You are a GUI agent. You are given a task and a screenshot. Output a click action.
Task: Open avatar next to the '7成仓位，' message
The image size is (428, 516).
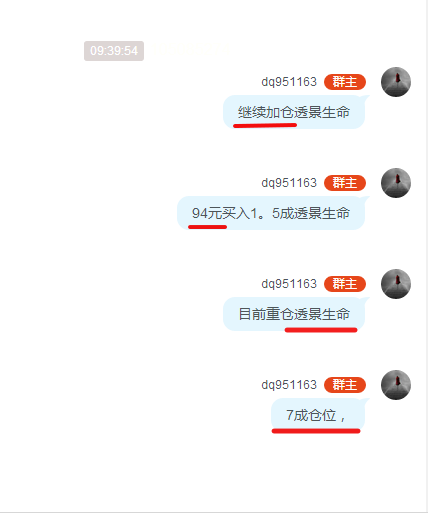(396, 385)
